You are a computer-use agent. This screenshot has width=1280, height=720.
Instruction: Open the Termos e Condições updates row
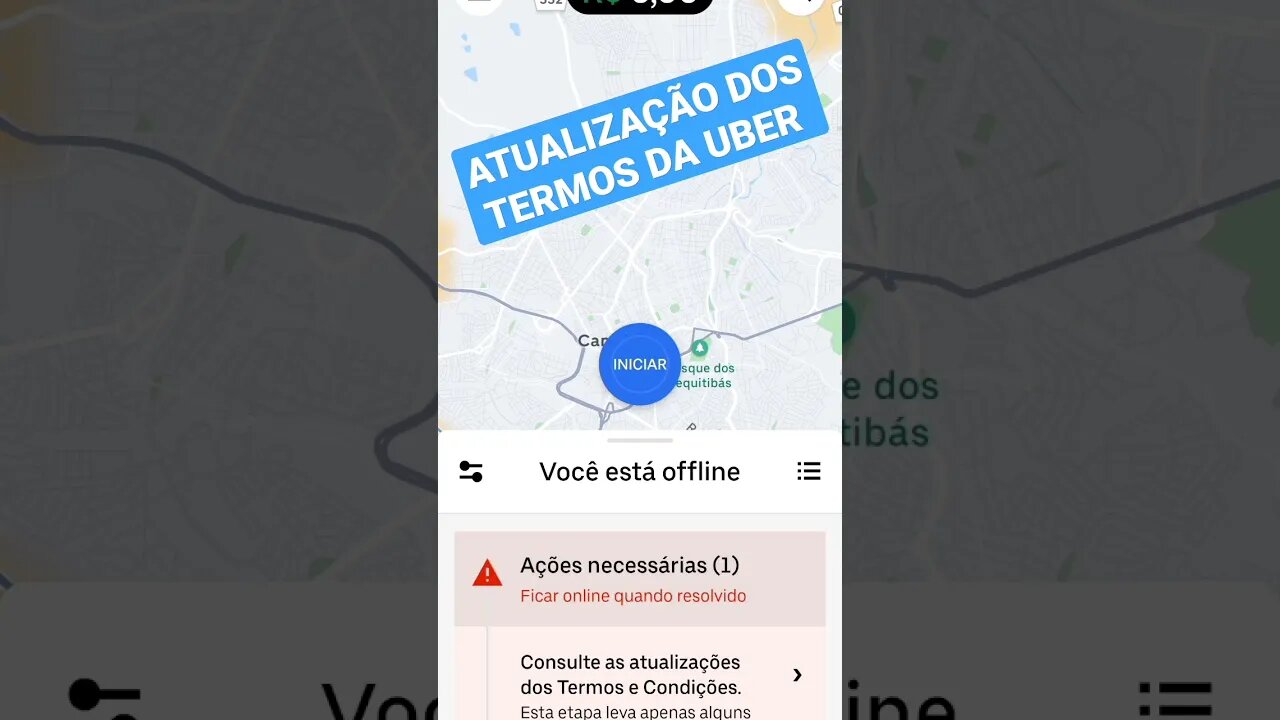coord(655,676)
